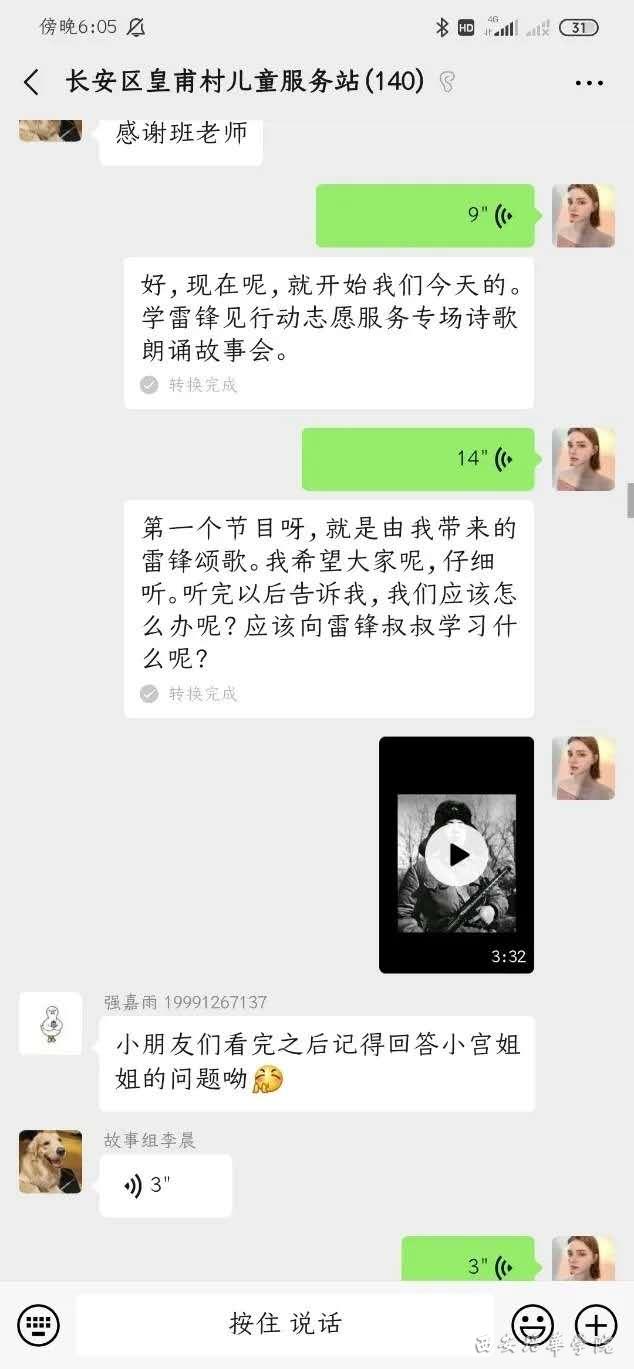Viewport: 634px width, 1369px height.
Task: Play the 3:32 Lei Feng video
Action: 457,855
